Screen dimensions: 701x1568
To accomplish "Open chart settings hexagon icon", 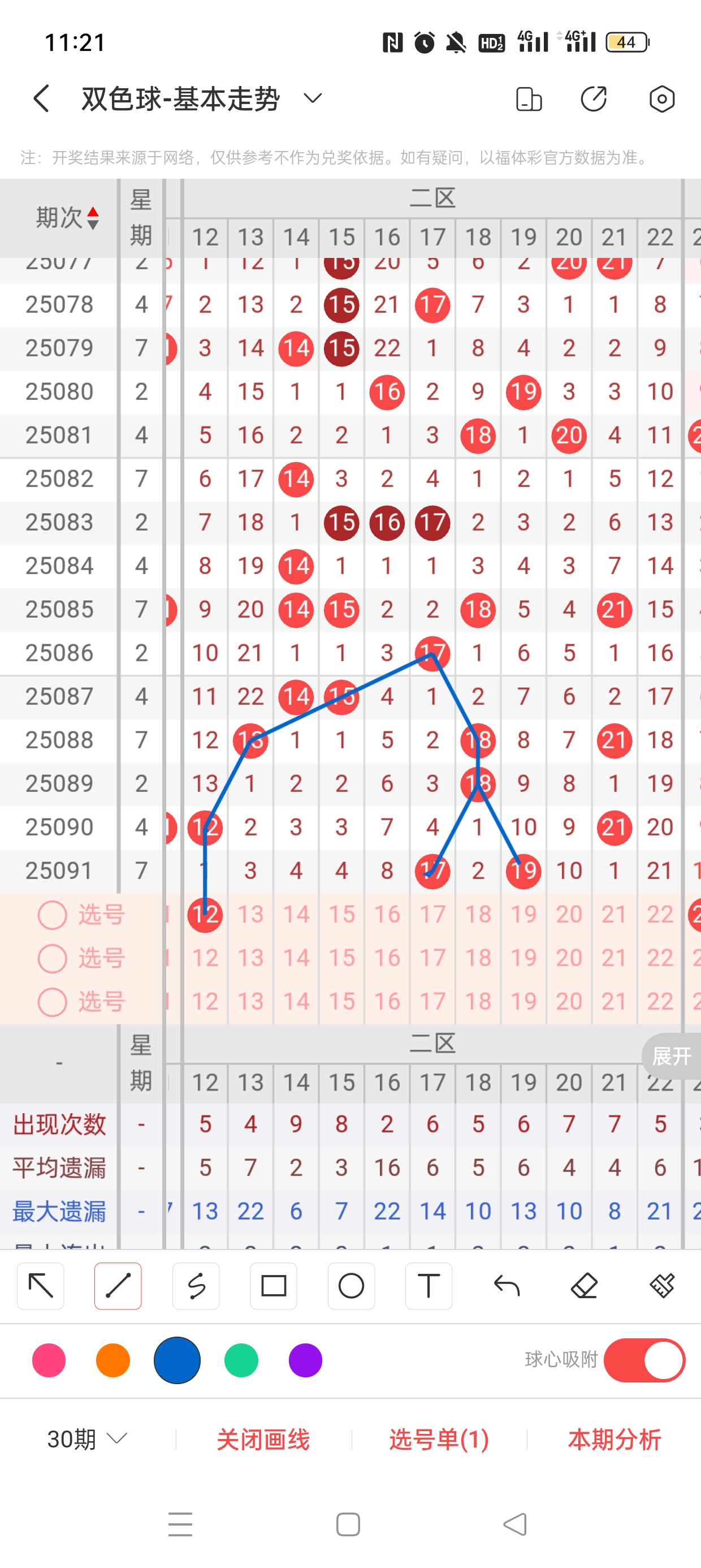I will 661,98.
